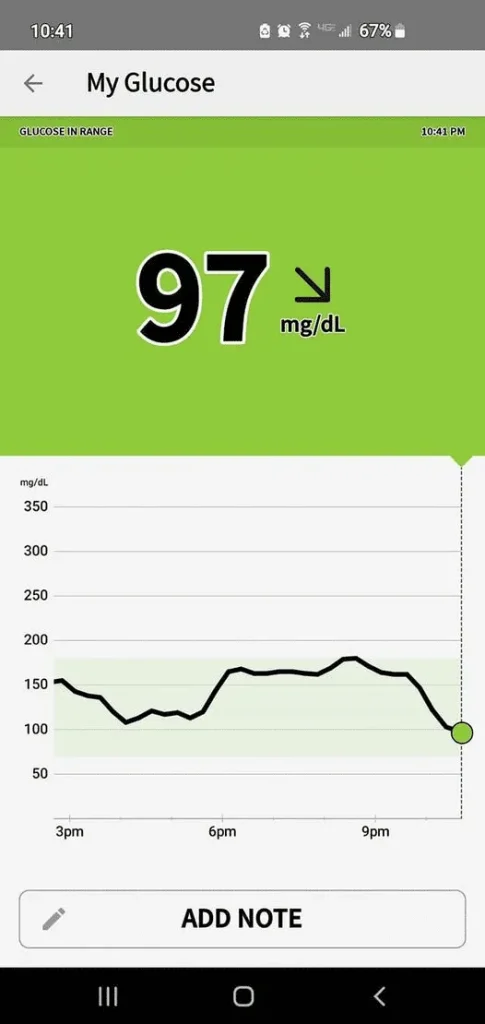This screenshot has width=485, height=1024.
Task: Add a note to this reading
Action: pos(242,918)
